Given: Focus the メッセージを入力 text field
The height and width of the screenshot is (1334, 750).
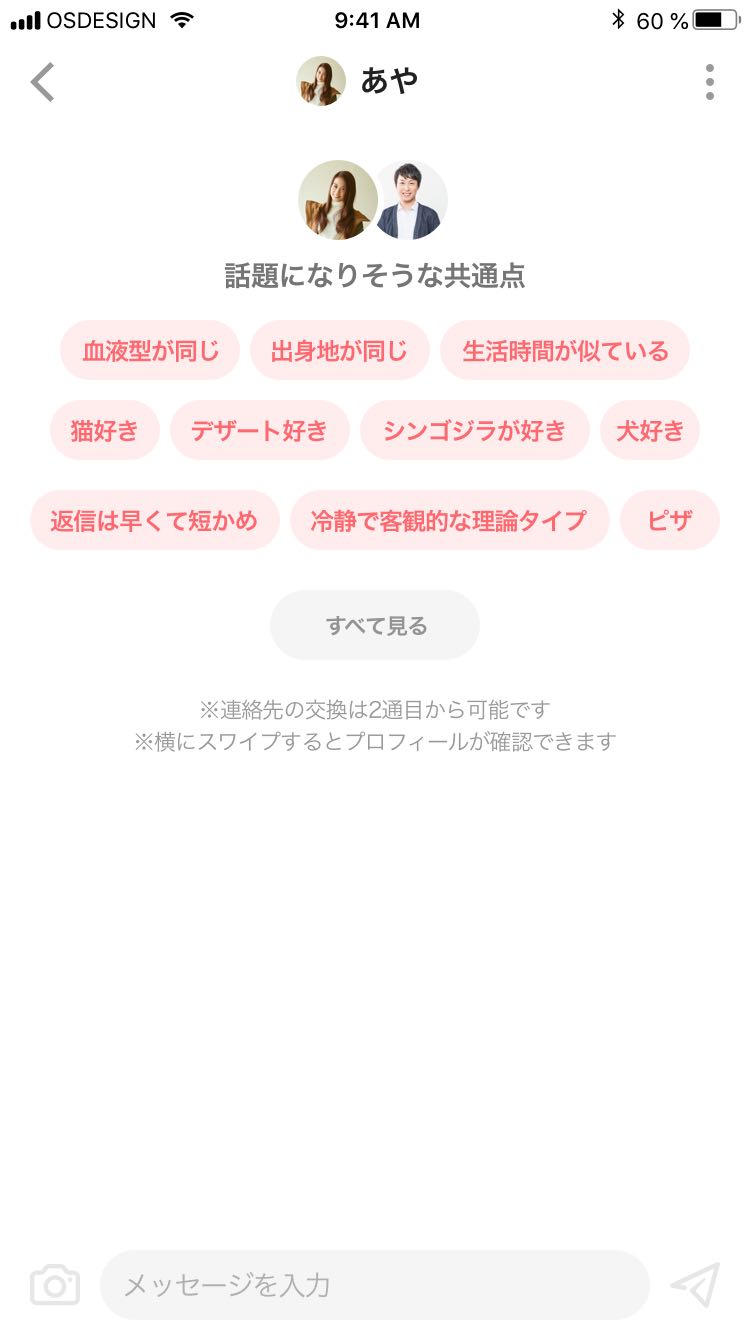Looking at the screenshot, I should coord(375,1285).
